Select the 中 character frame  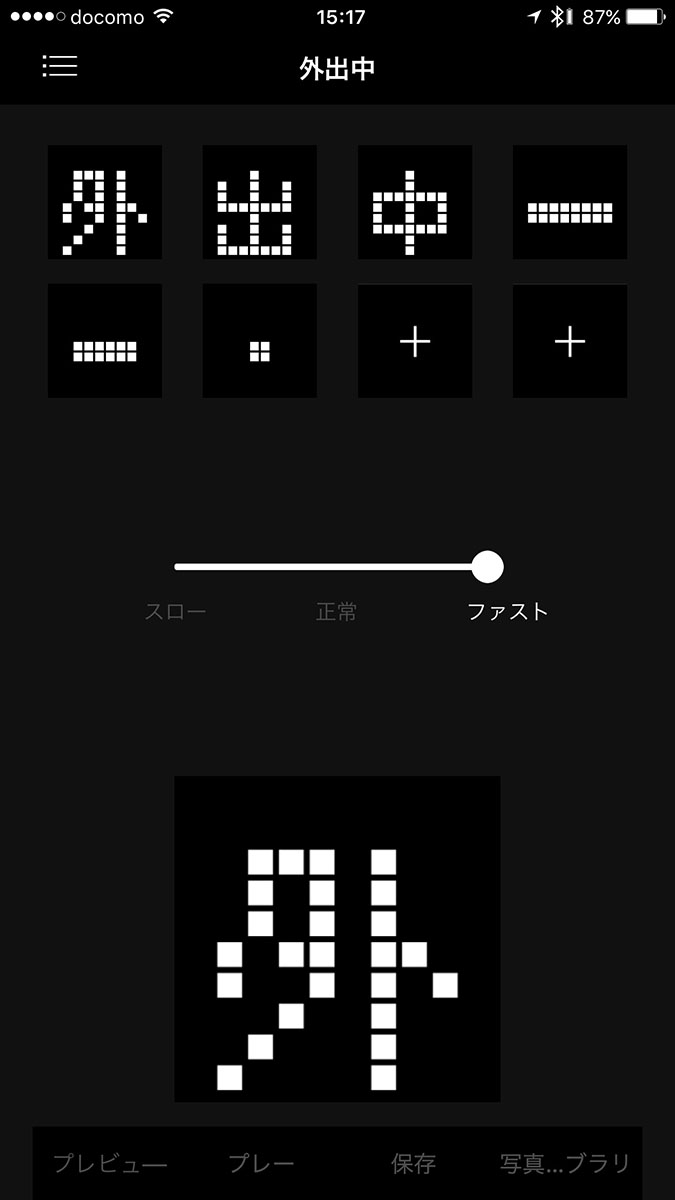tap(415, 202)
